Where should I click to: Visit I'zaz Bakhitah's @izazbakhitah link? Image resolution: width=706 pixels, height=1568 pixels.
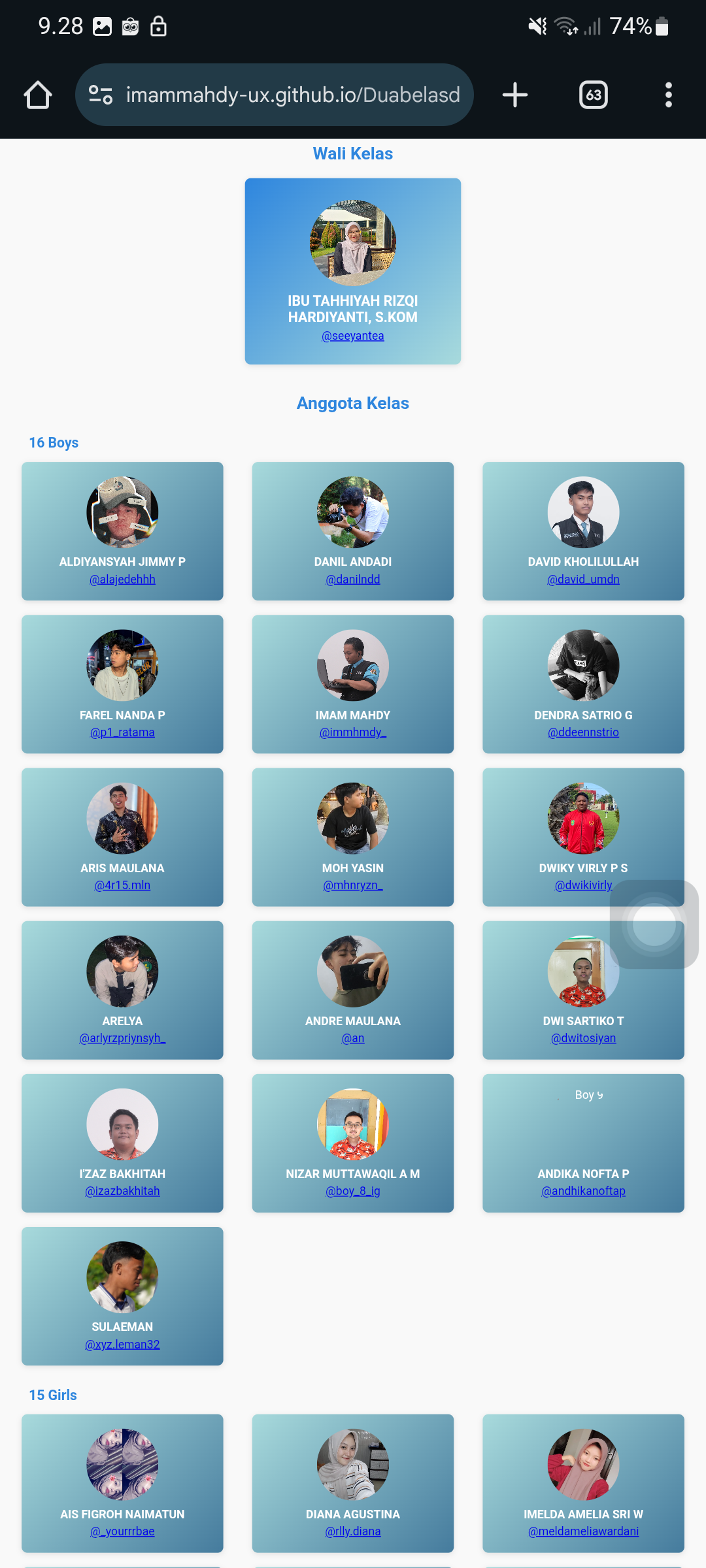pyautogui.click(x=122, y=1191)
